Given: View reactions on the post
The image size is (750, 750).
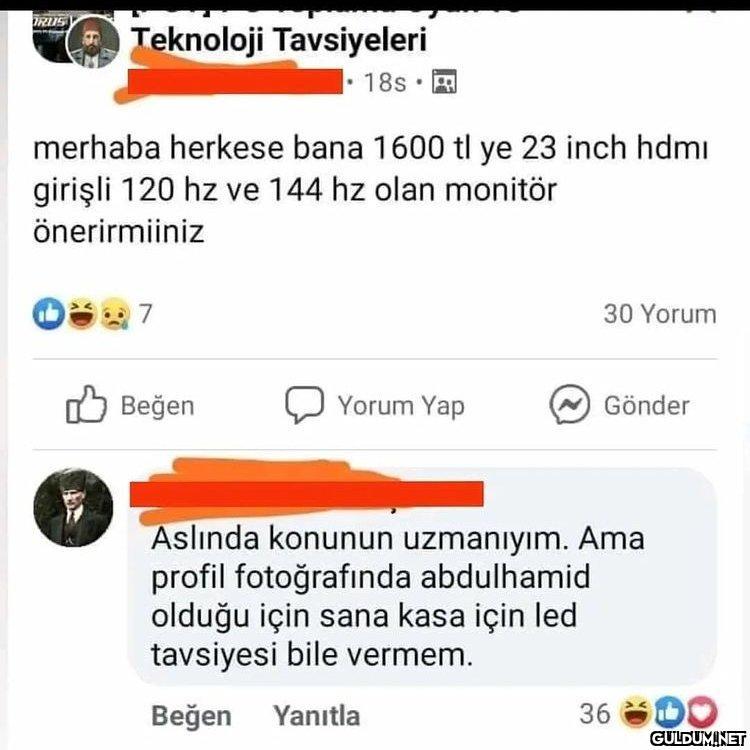Looking at the screenshot, I should (92, 314).
